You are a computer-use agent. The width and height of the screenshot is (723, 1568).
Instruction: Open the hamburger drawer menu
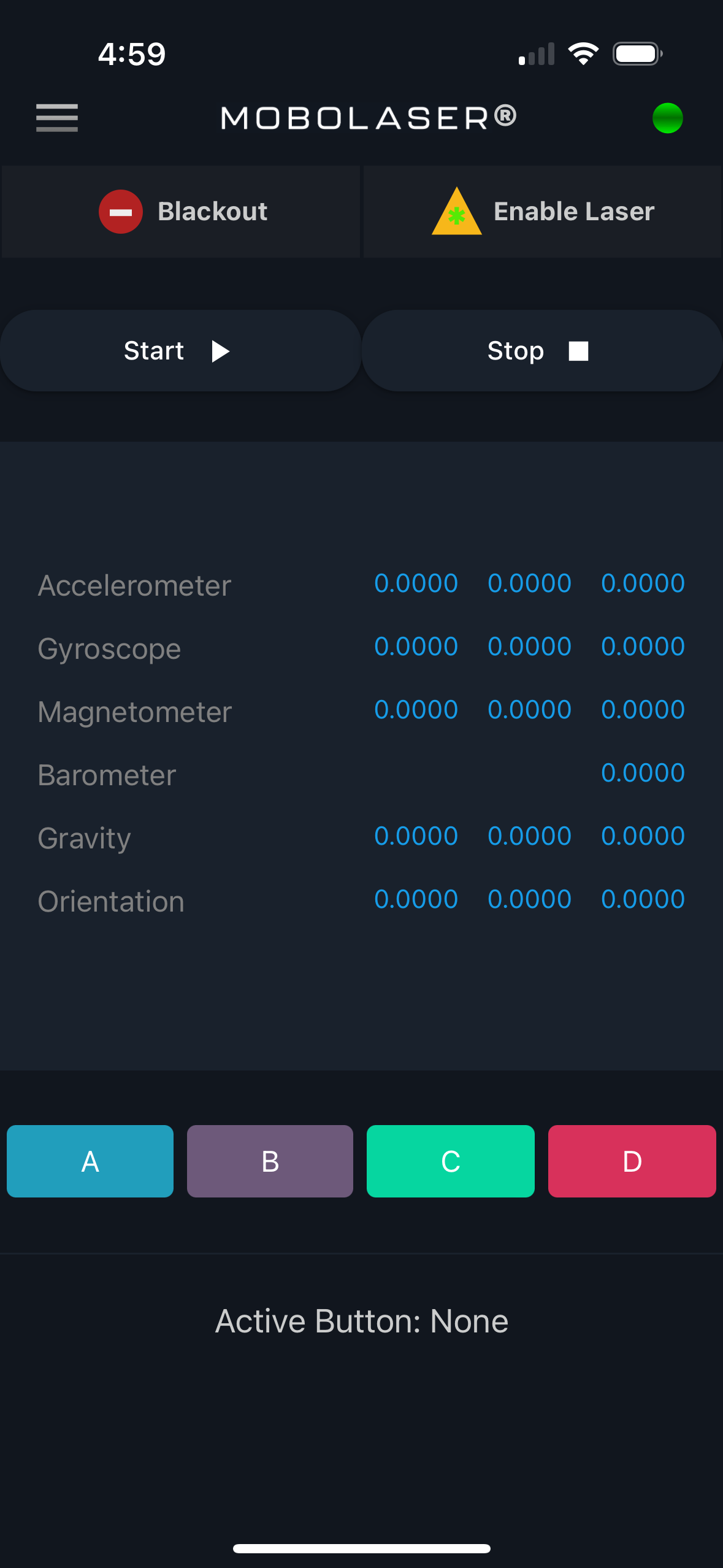(x=57, y=118)
